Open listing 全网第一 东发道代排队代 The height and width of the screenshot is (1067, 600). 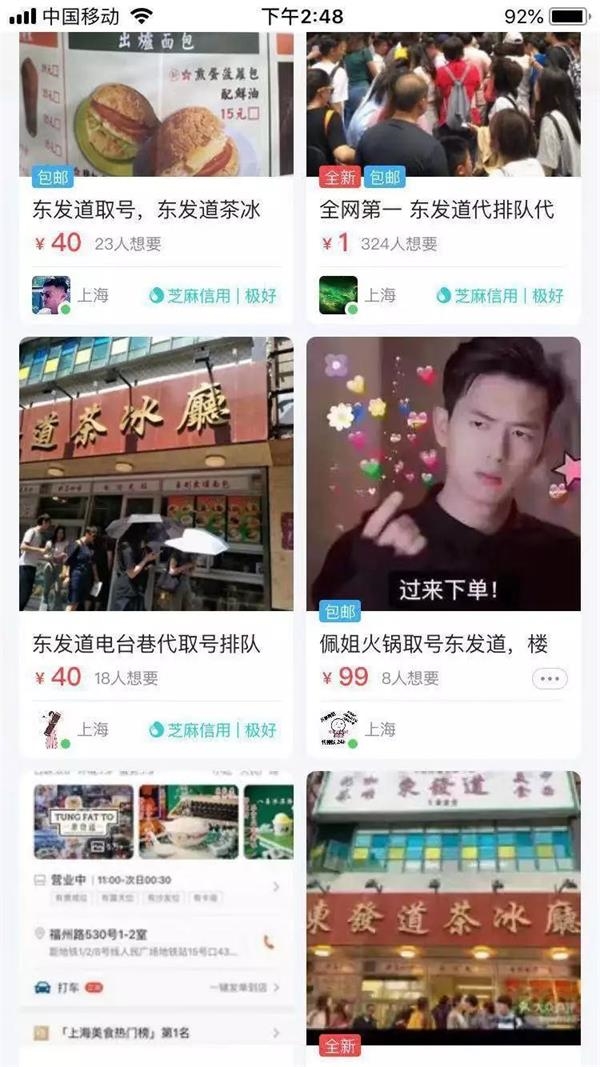coord(436,210)
